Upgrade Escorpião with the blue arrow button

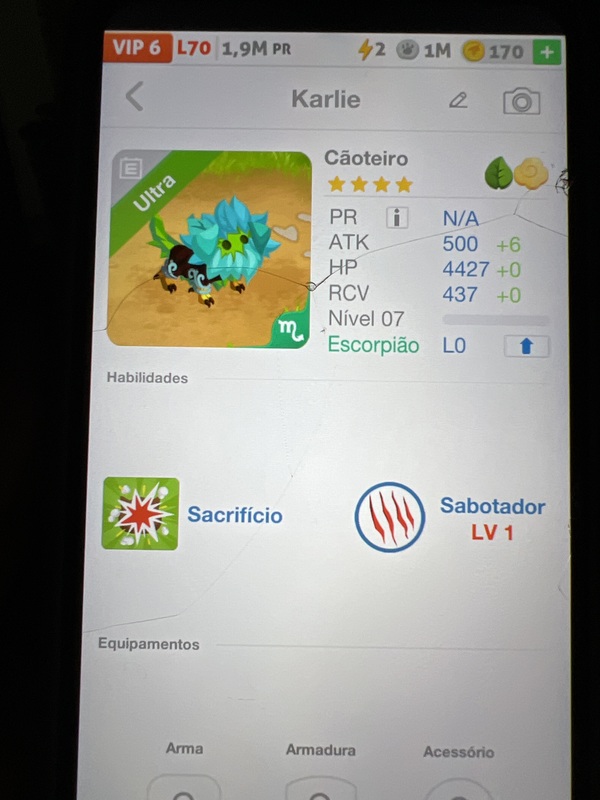pos(526,346)
